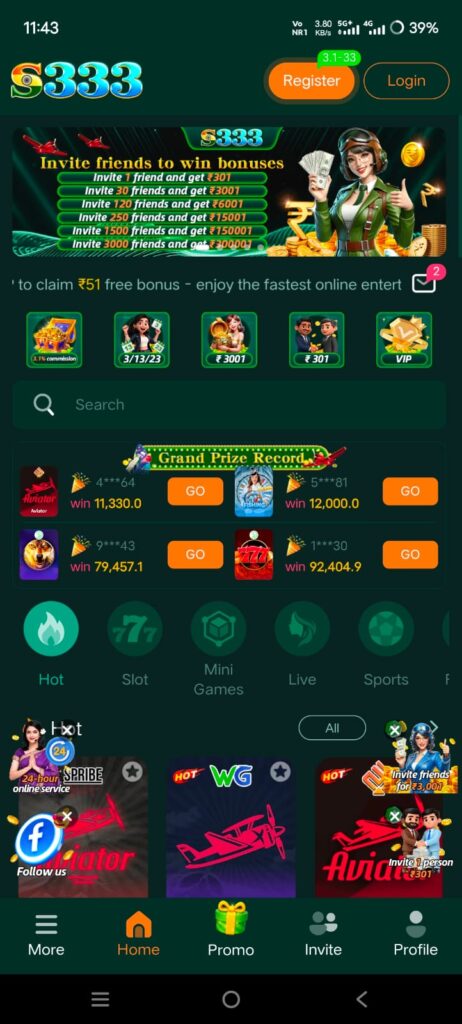Tap GO next to win 92,404.9
The image size is (462, 1024).
point(410,554)
